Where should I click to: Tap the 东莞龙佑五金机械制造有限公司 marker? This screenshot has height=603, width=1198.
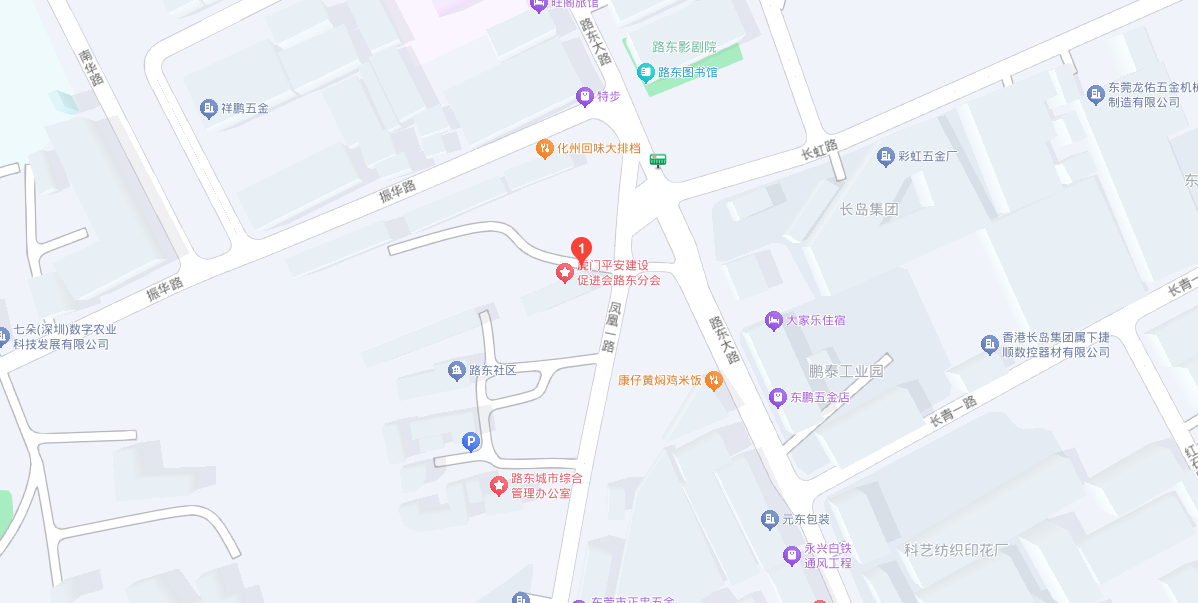pos(1096,94)
